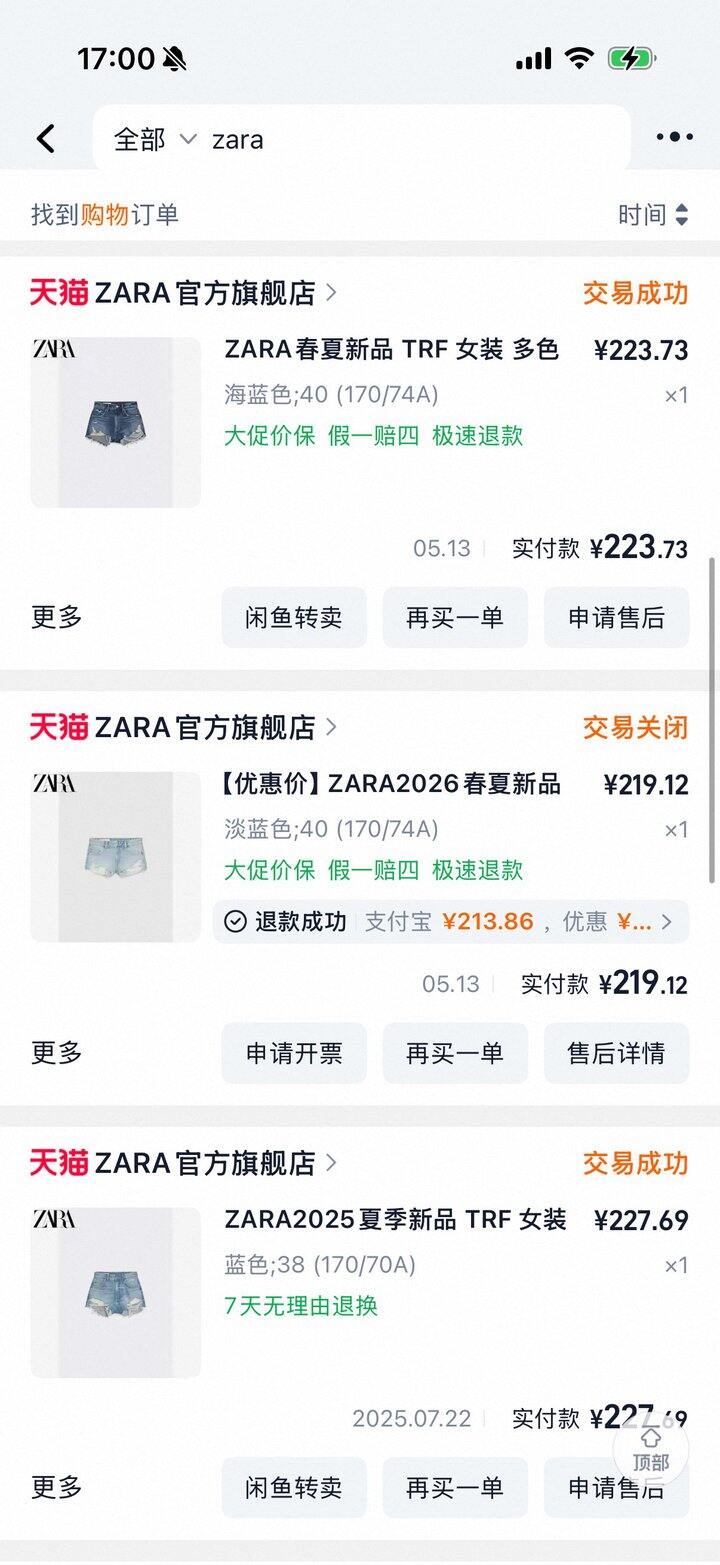Tap 再买一单 on the ¥223.73 order
Screen dimensions: 720x1565
[455, 617]
